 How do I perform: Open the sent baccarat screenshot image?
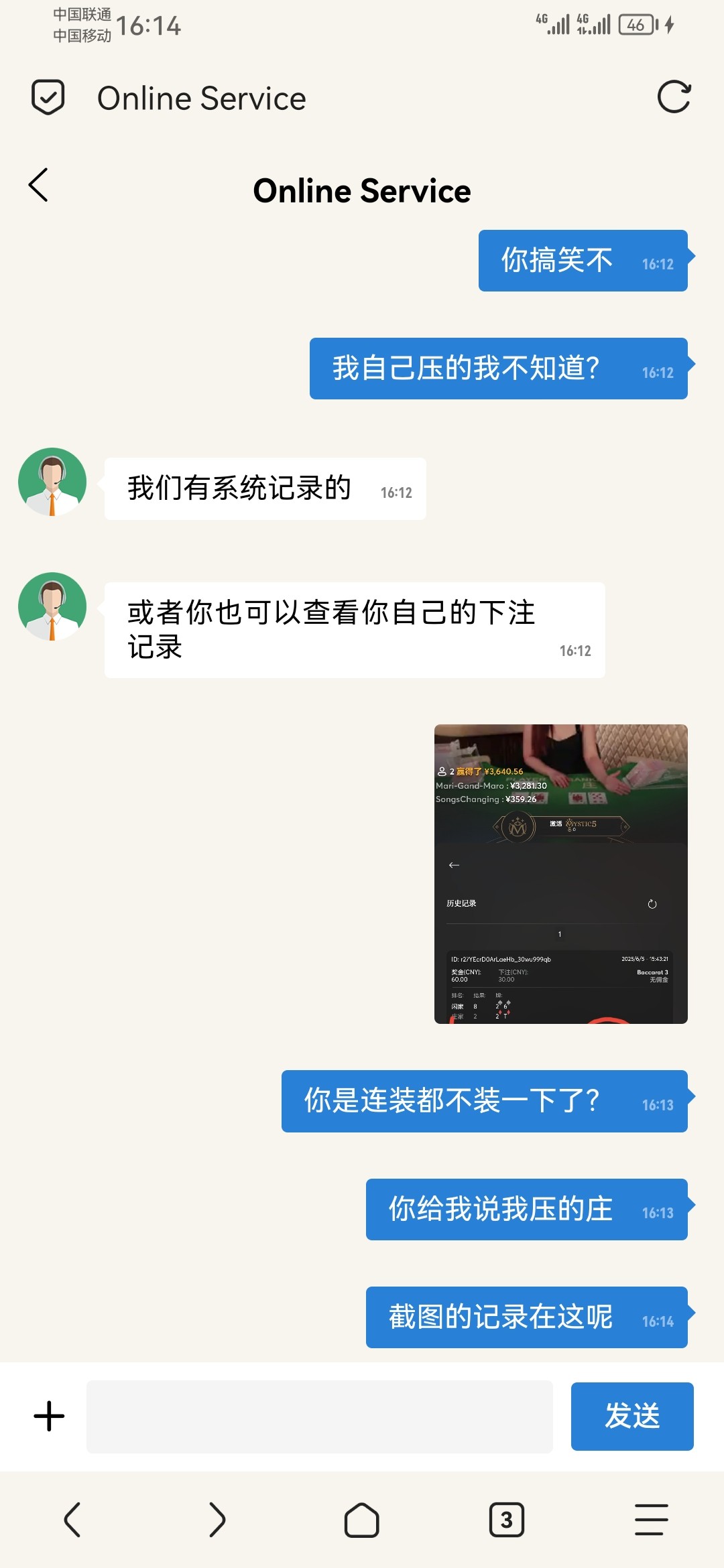pos(561,874)
